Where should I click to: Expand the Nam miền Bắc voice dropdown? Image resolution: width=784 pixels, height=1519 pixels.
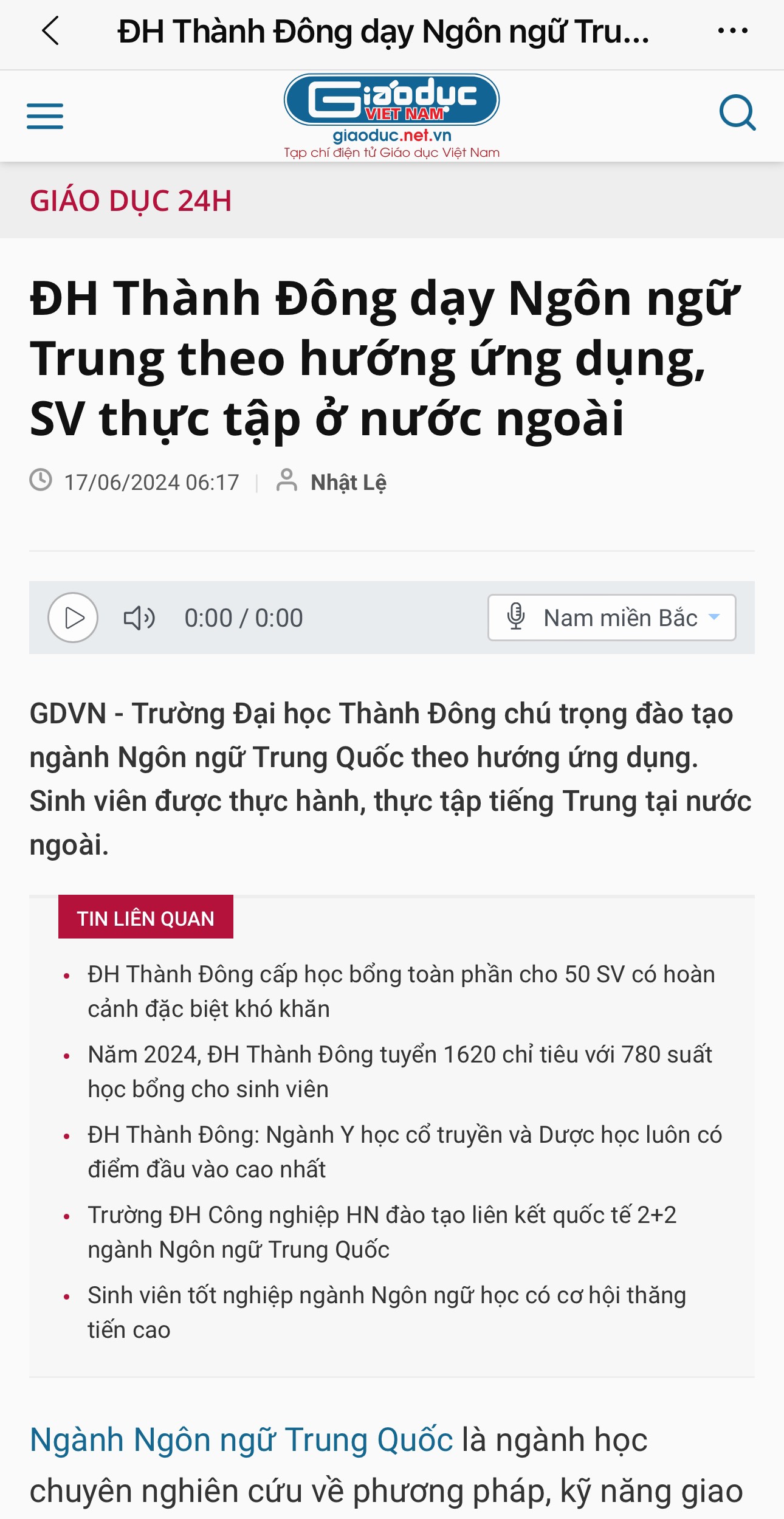tap(611, 618)
